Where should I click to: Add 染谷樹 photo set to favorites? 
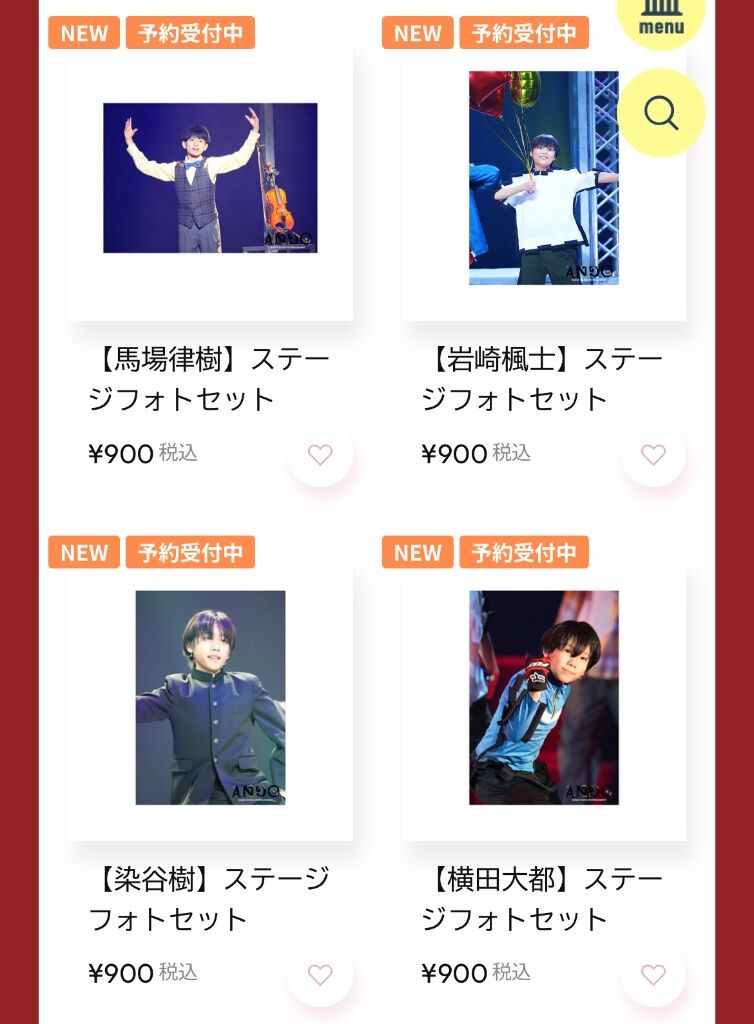(x=320, y=975)
